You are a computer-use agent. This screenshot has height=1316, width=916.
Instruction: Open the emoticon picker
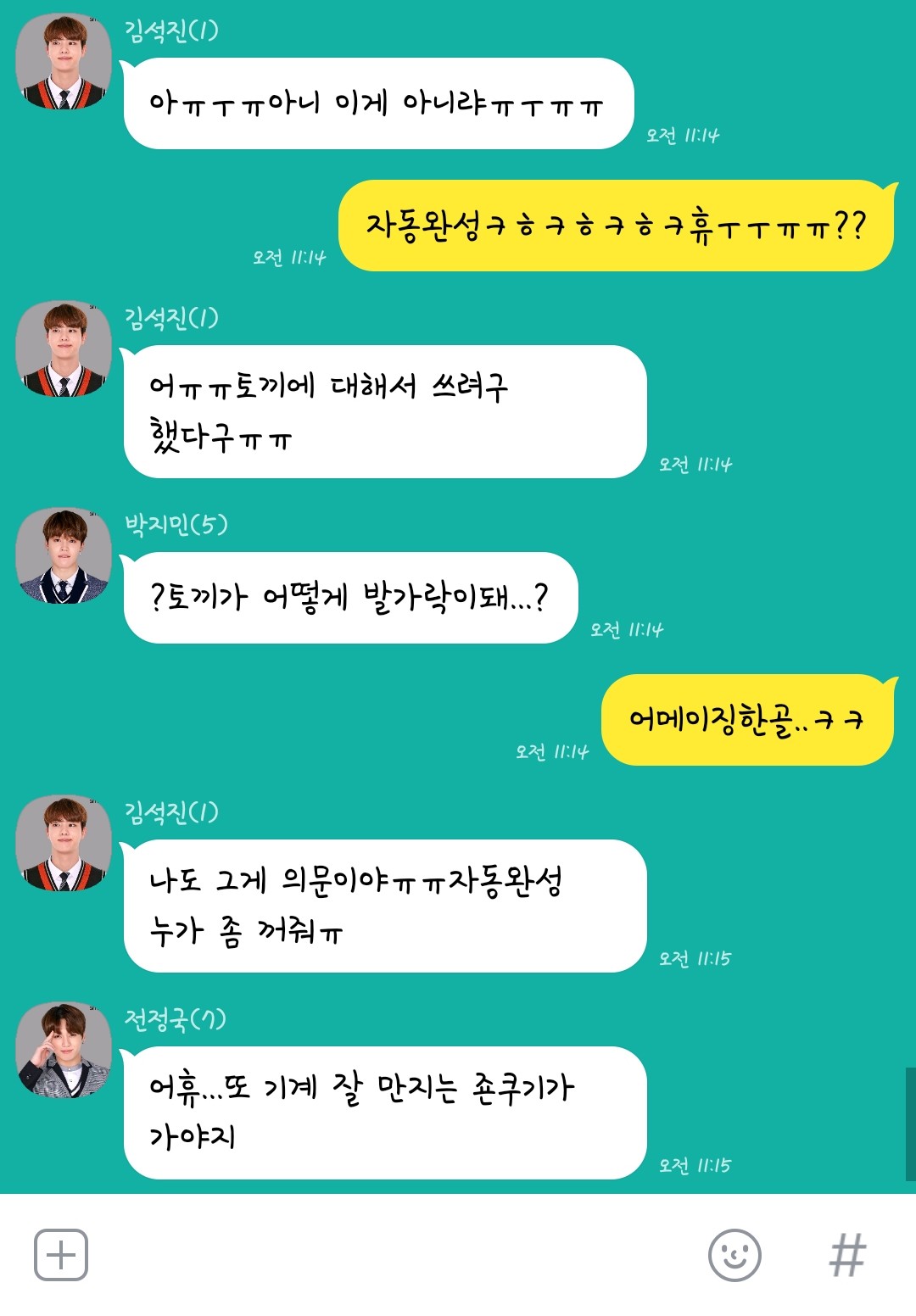[734, 1255]
